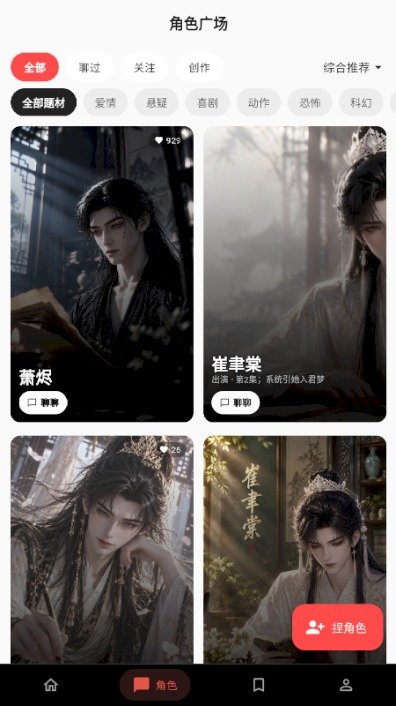396x706 pixels.
Task: Open the 萧烬 character card
Action: click(x=102, y=274)
